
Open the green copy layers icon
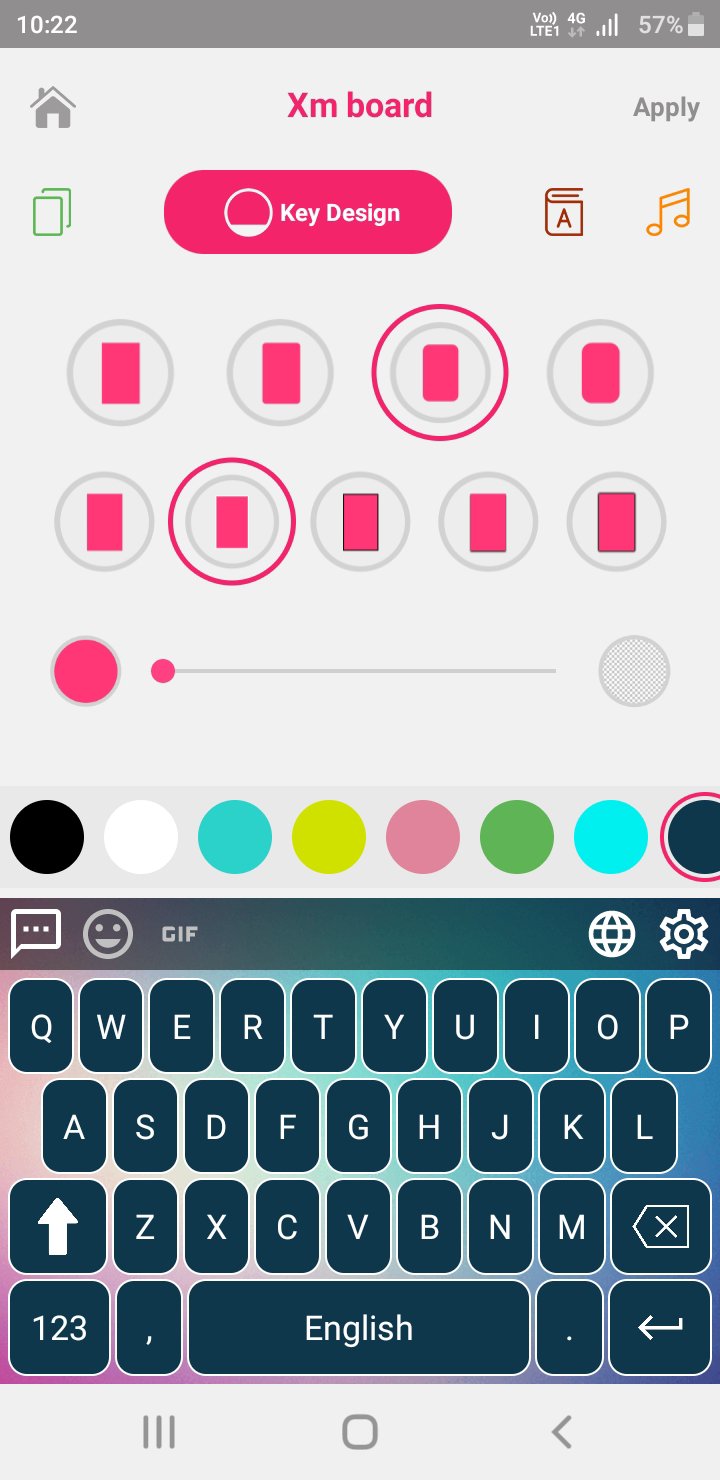click(x=52, y=212)
